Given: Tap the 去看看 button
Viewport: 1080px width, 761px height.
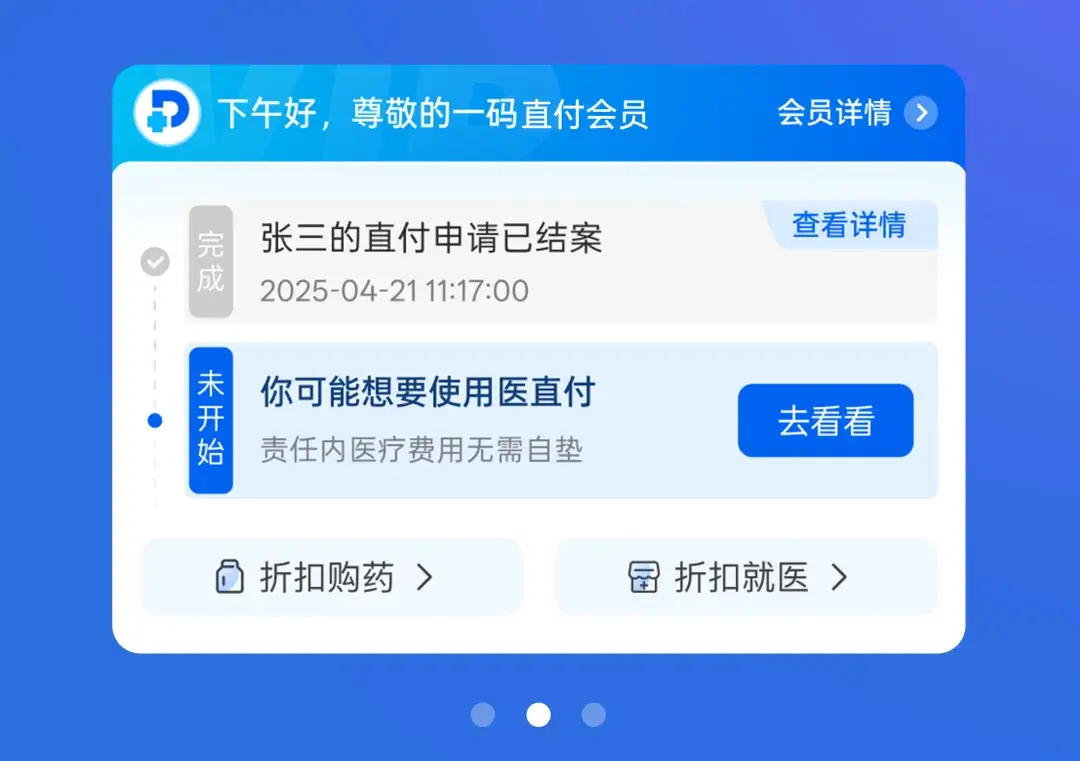Looking at the screenshot, I should [x=825, y=421].
